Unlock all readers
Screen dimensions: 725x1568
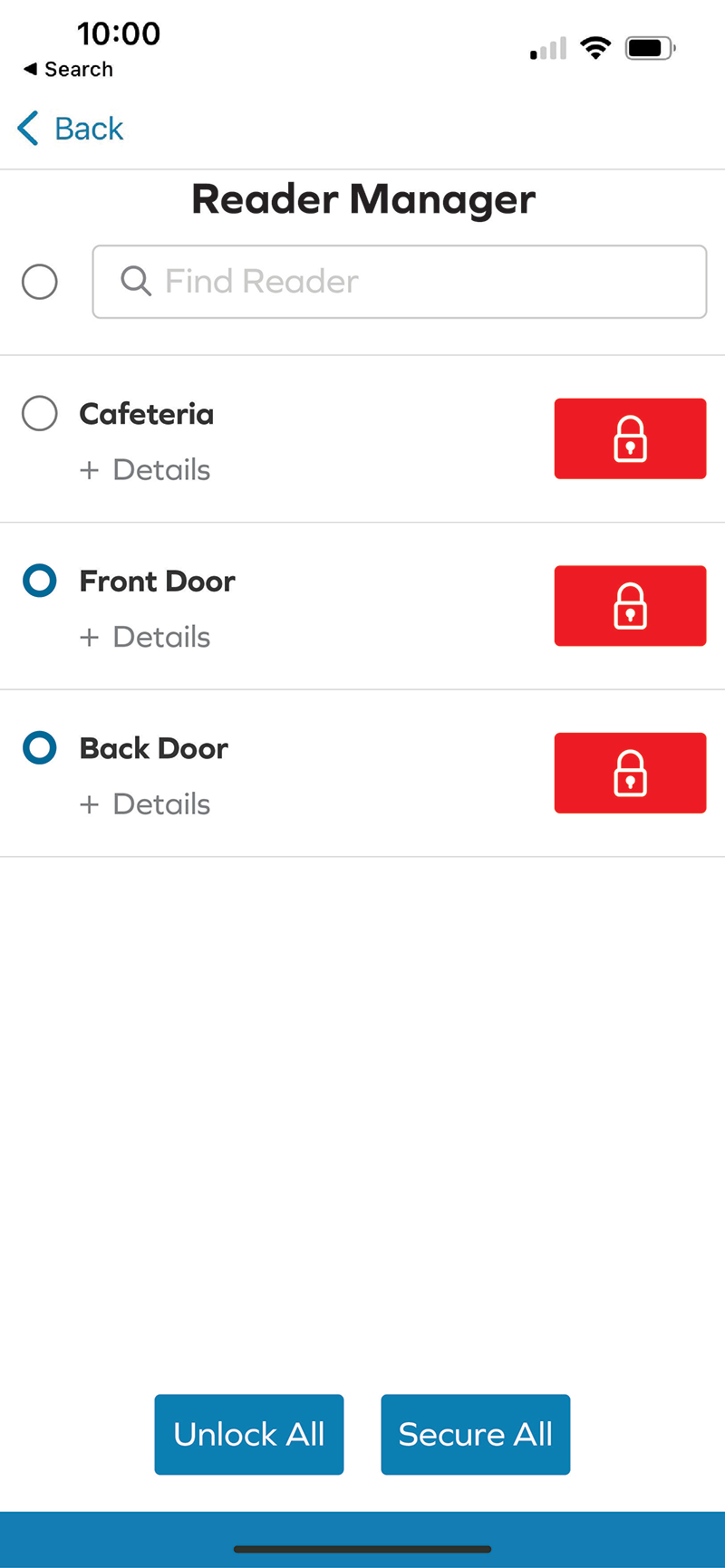(x=249, y=1434)
